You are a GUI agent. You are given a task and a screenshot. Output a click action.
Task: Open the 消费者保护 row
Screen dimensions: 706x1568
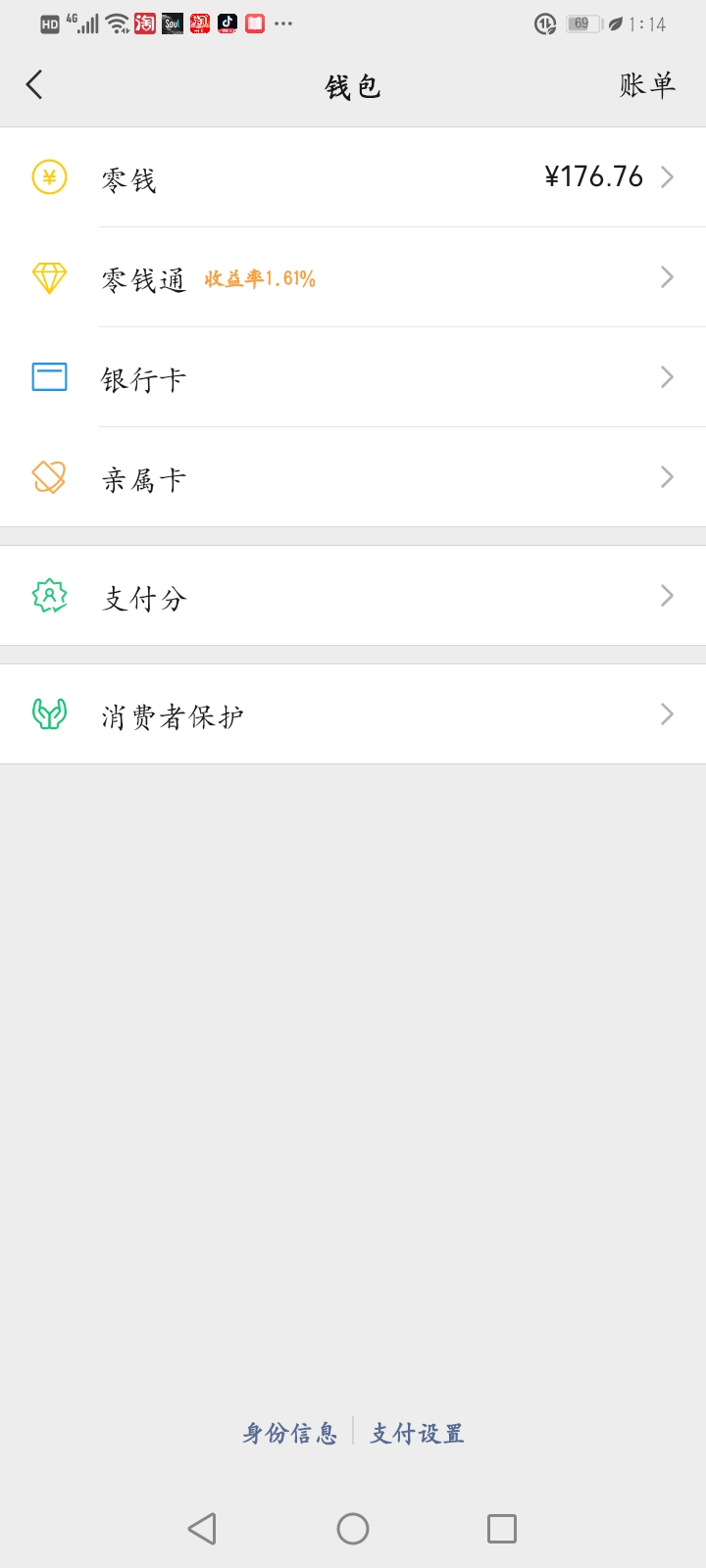[x=353, y=714]
